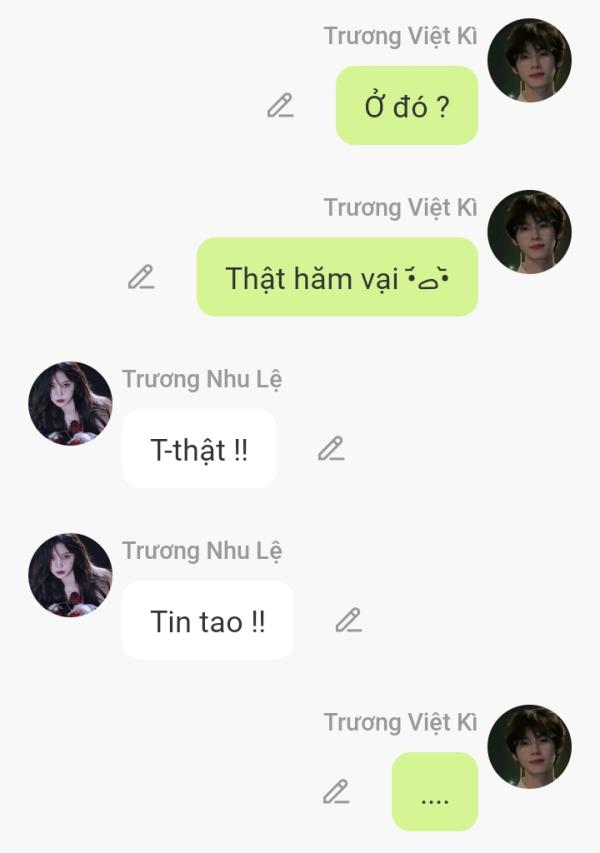Edit the "Ở đó ?" message

[x=280, y=105]
